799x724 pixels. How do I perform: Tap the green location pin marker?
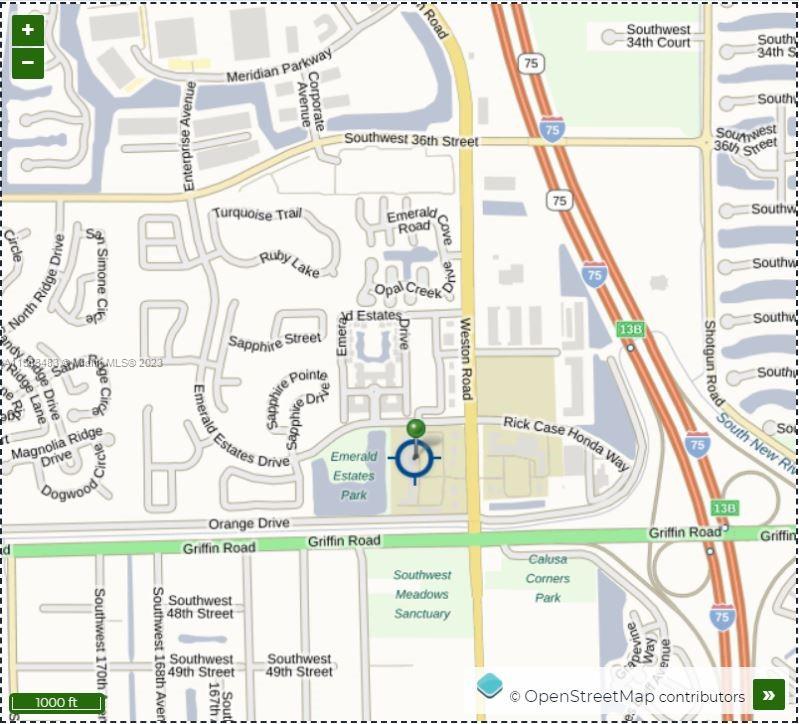[x=416, y=431]
